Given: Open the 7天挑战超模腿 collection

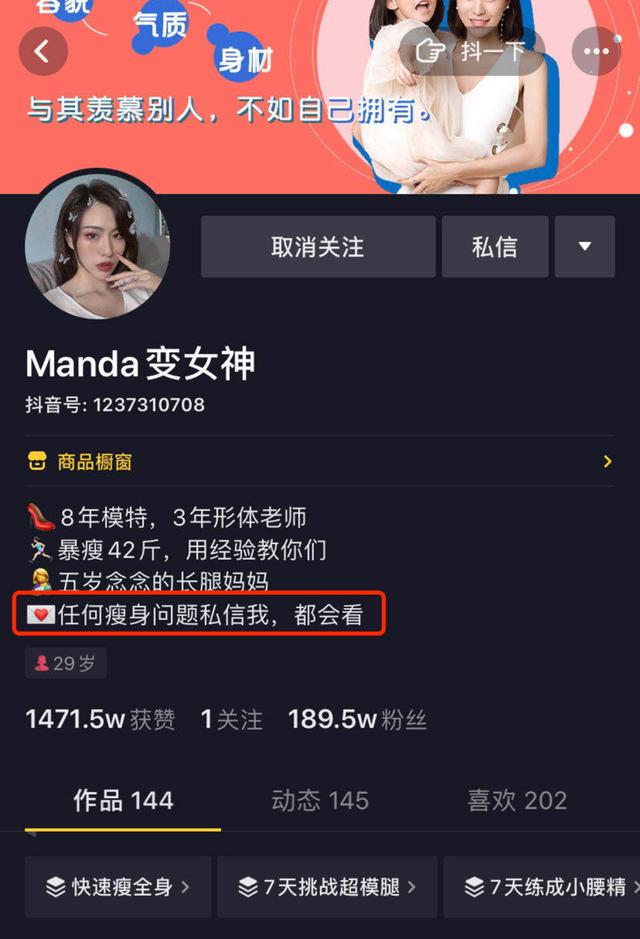Looking at the screenshot, I should pos(327,887).
